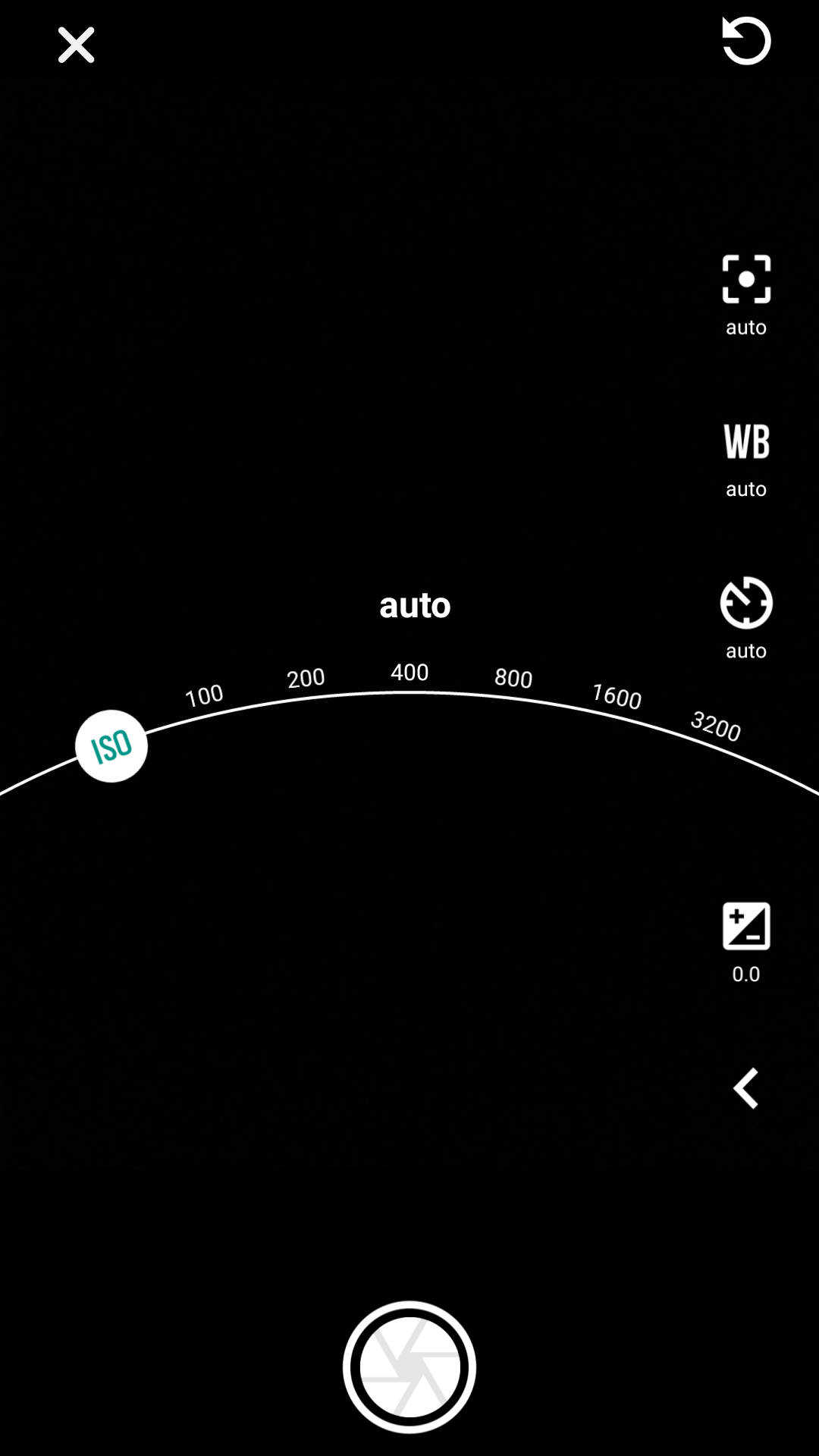Take a photo with the shutter button
This screenshot has width=819, height=1456.
tap(409, 1367)
